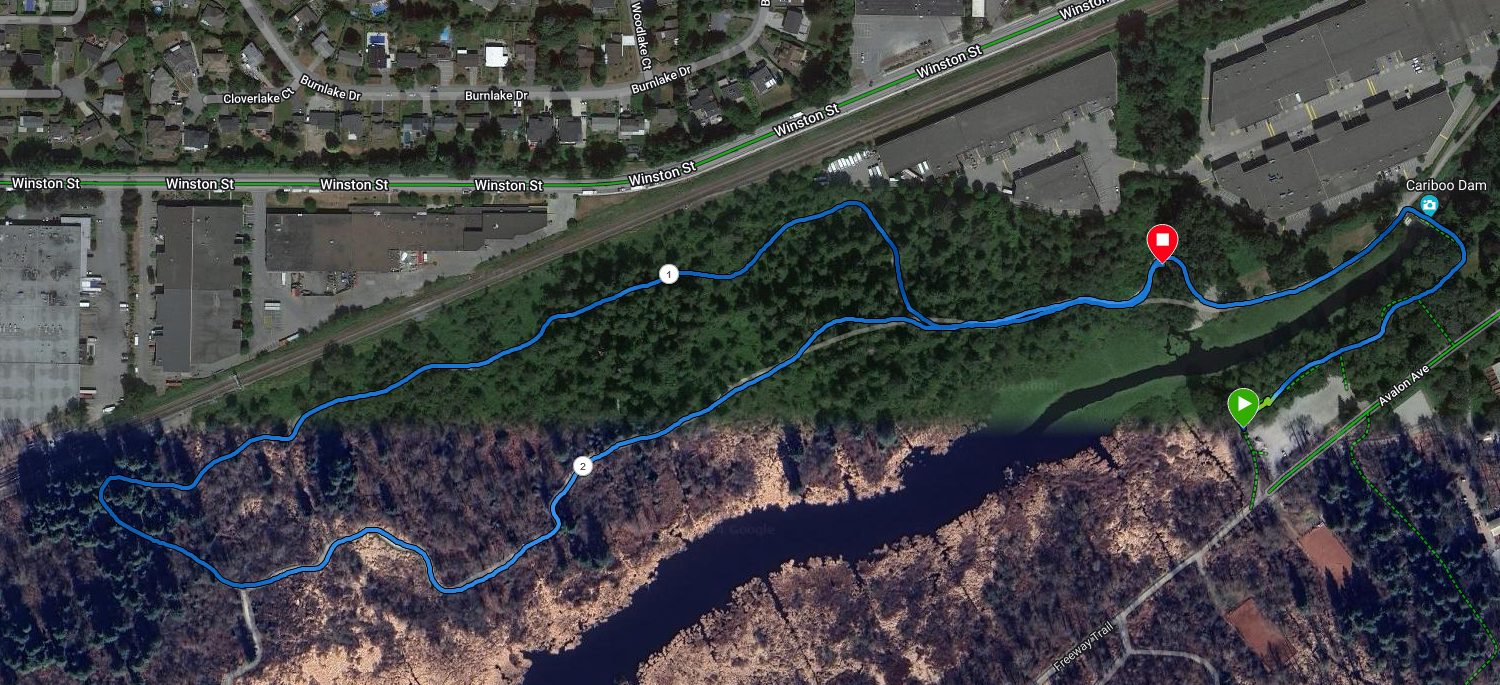Tap the Cariboo Dam camera marker
The width and height of the screenshot is (1500, 685).
tap(1430, 205)
